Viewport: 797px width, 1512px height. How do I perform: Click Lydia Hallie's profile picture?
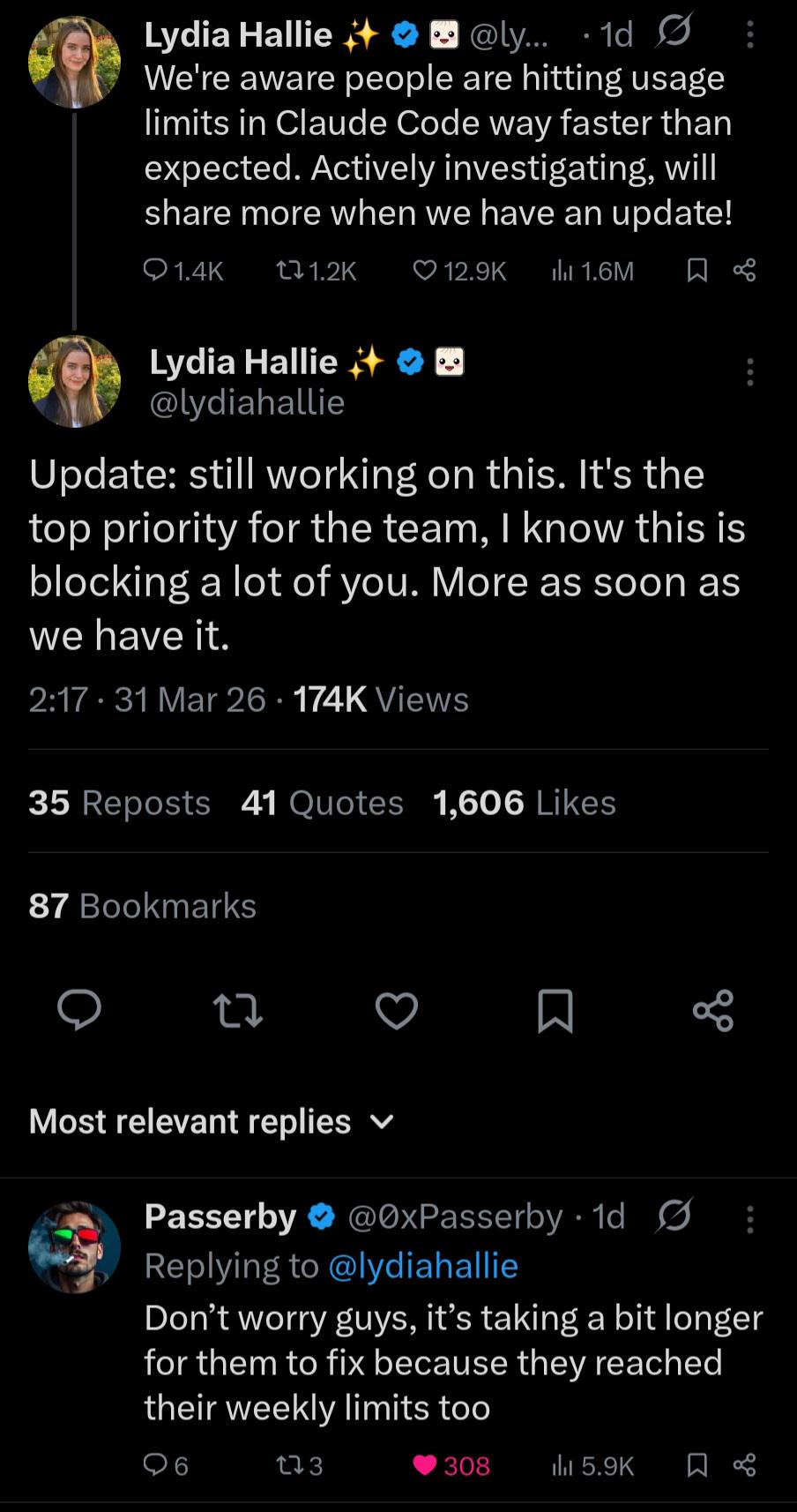tap(74, 381)
